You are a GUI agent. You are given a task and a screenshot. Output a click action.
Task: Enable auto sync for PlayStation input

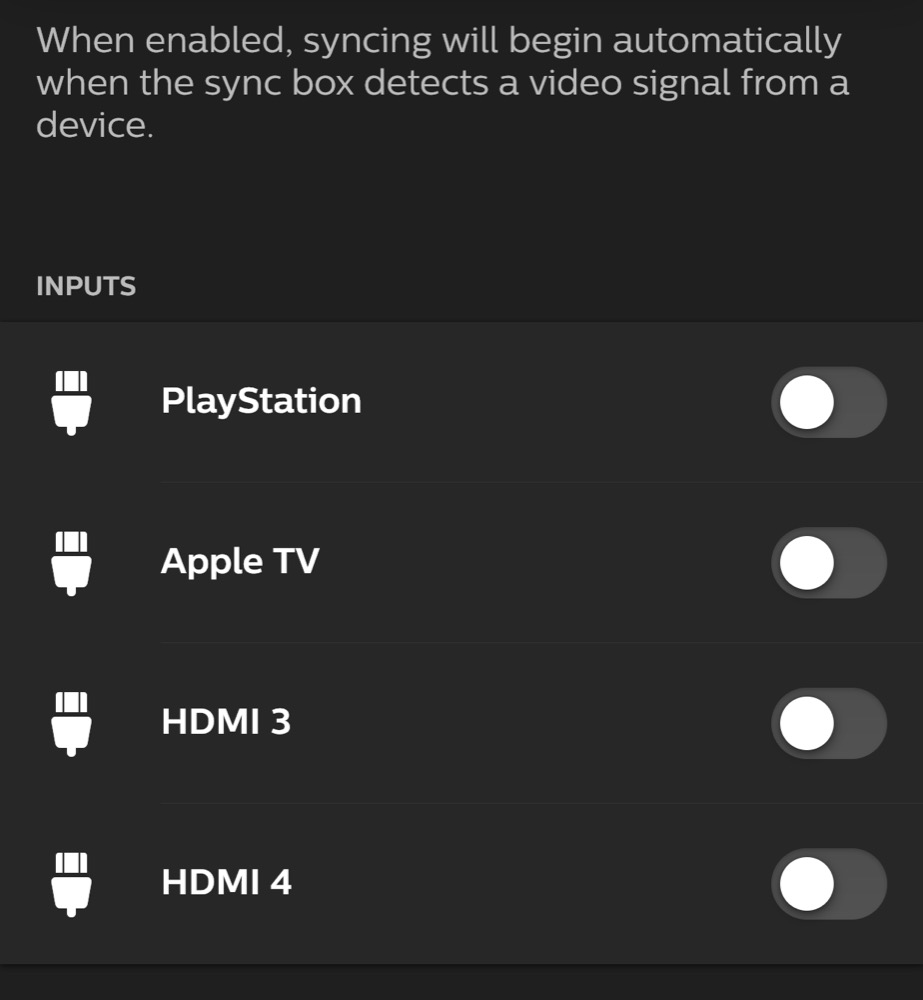pos(829,402)
